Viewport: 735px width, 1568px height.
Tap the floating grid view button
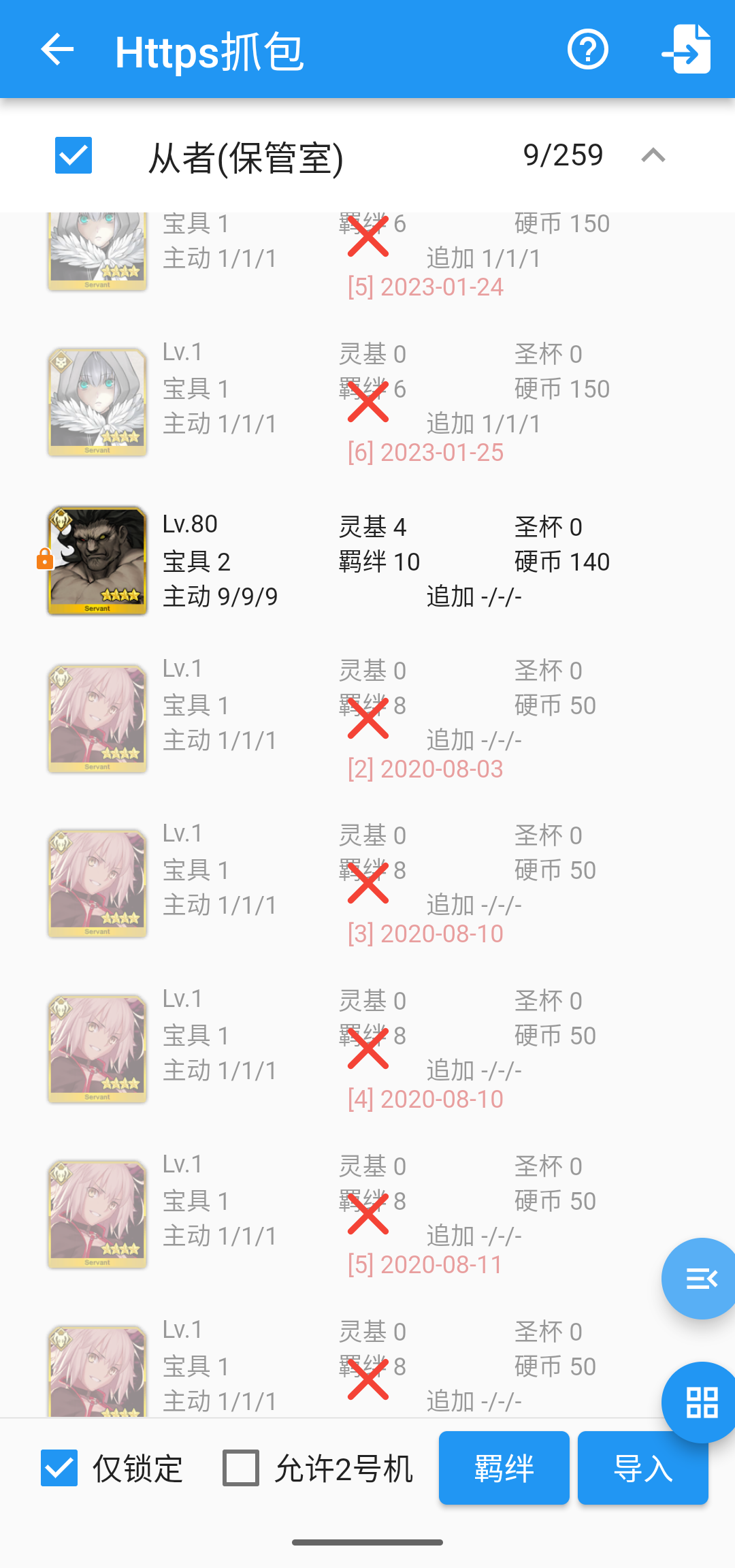(698, 1403)
